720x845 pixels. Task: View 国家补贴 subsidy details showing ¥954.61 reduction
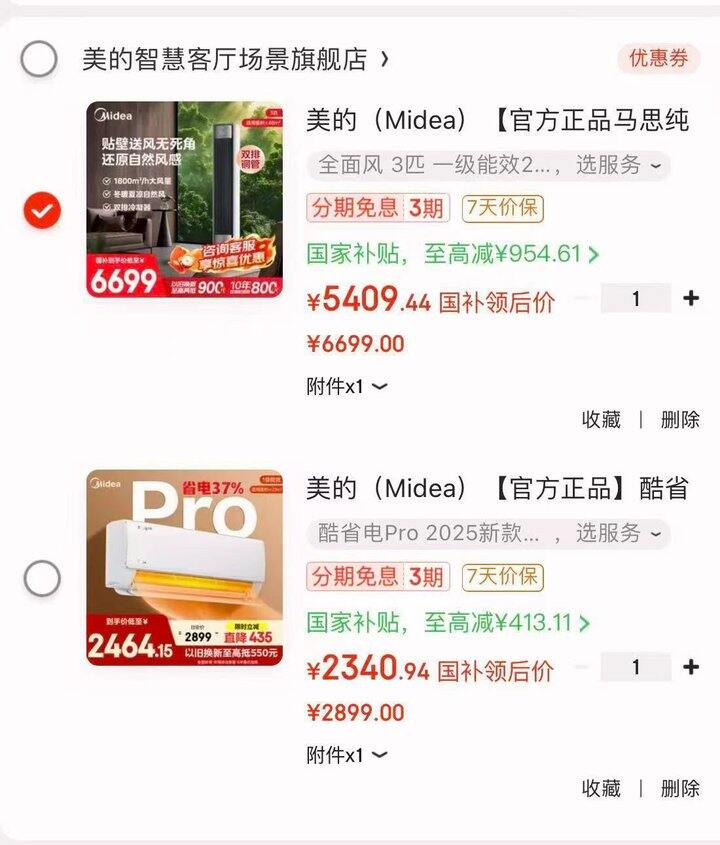tap(450, 257)
